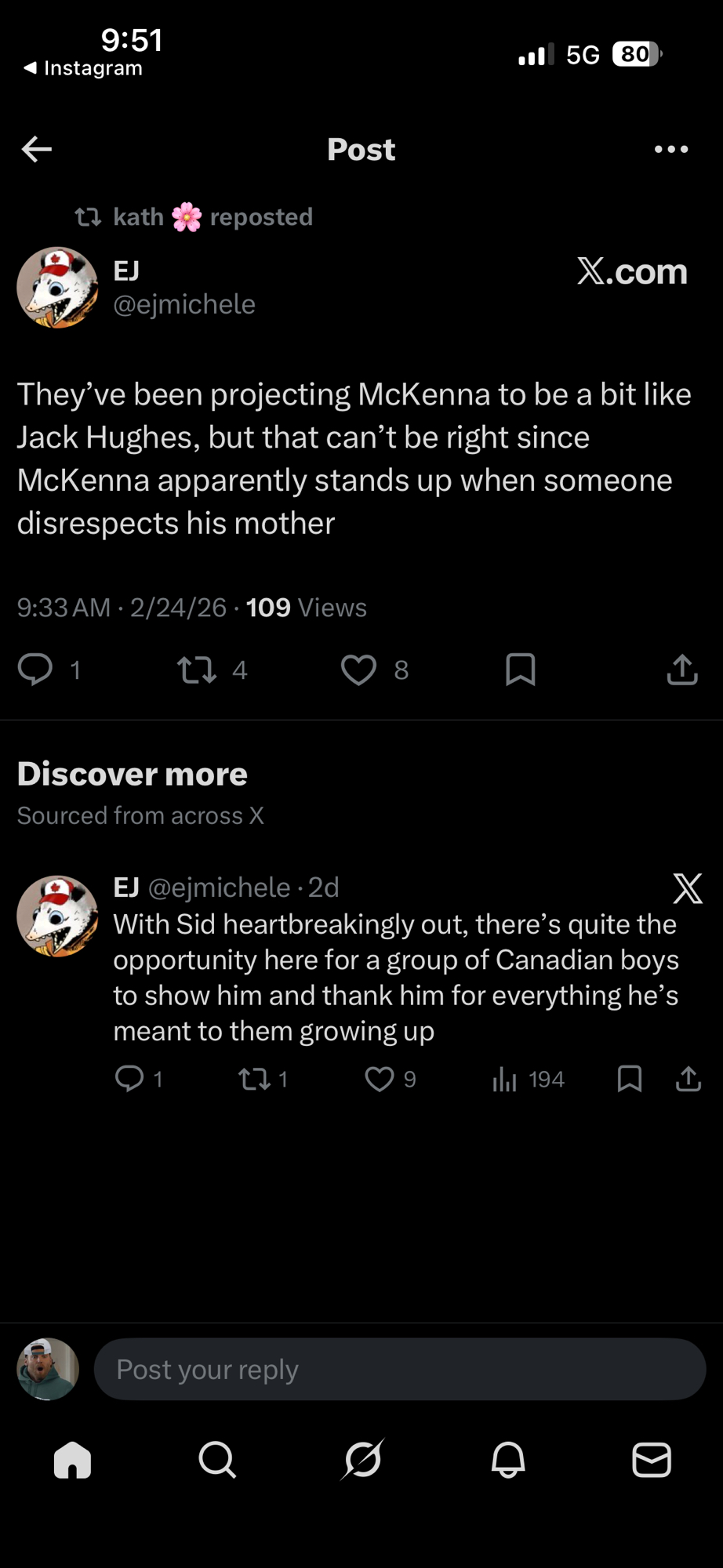Switch to the Home tab
Image resolution: width=723 pixels, height=1568 pixels.
coord(72,1460)
